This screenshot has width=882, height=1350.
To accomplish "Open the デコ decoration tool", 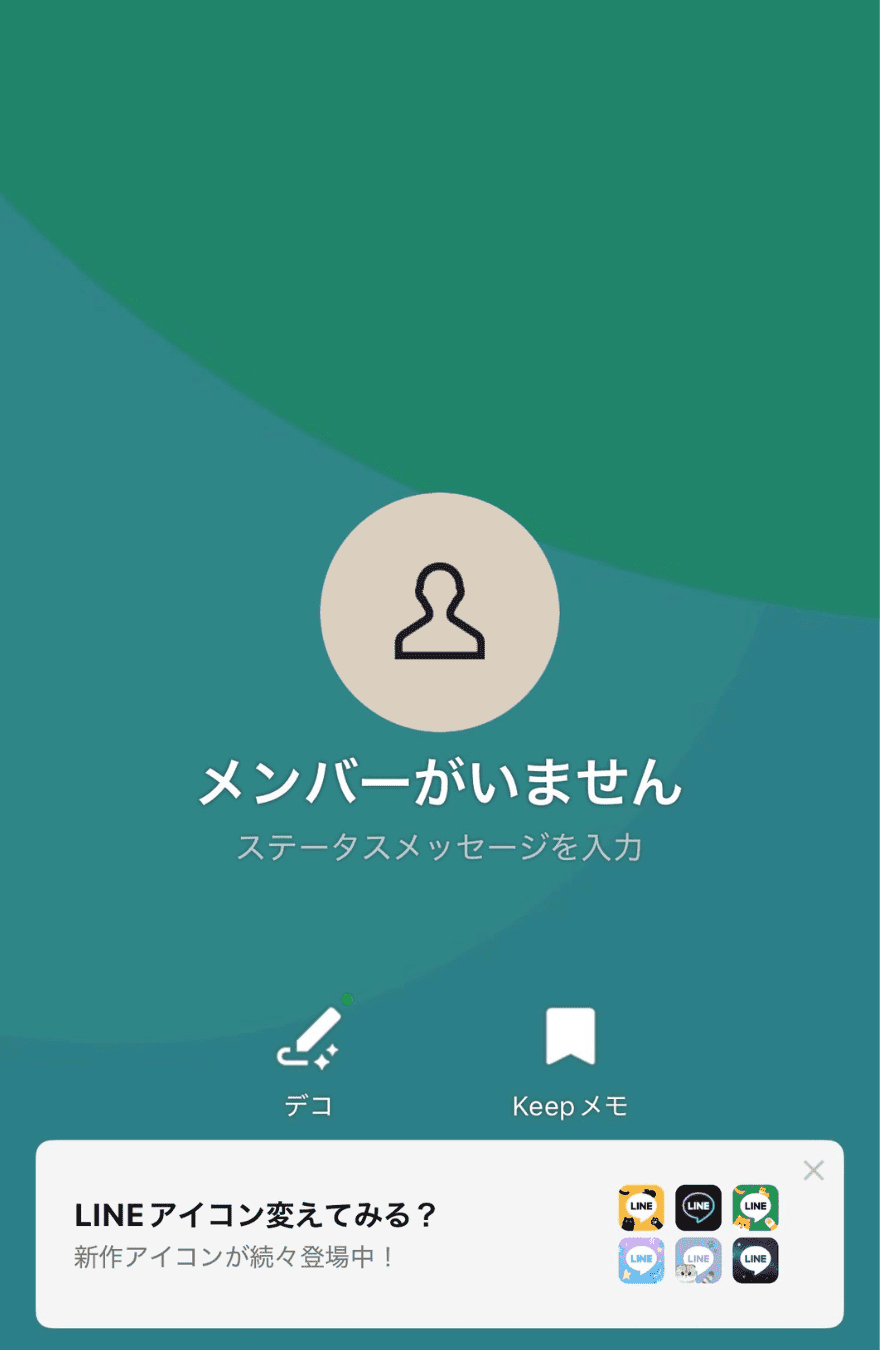I will (x=309, y=1061).
